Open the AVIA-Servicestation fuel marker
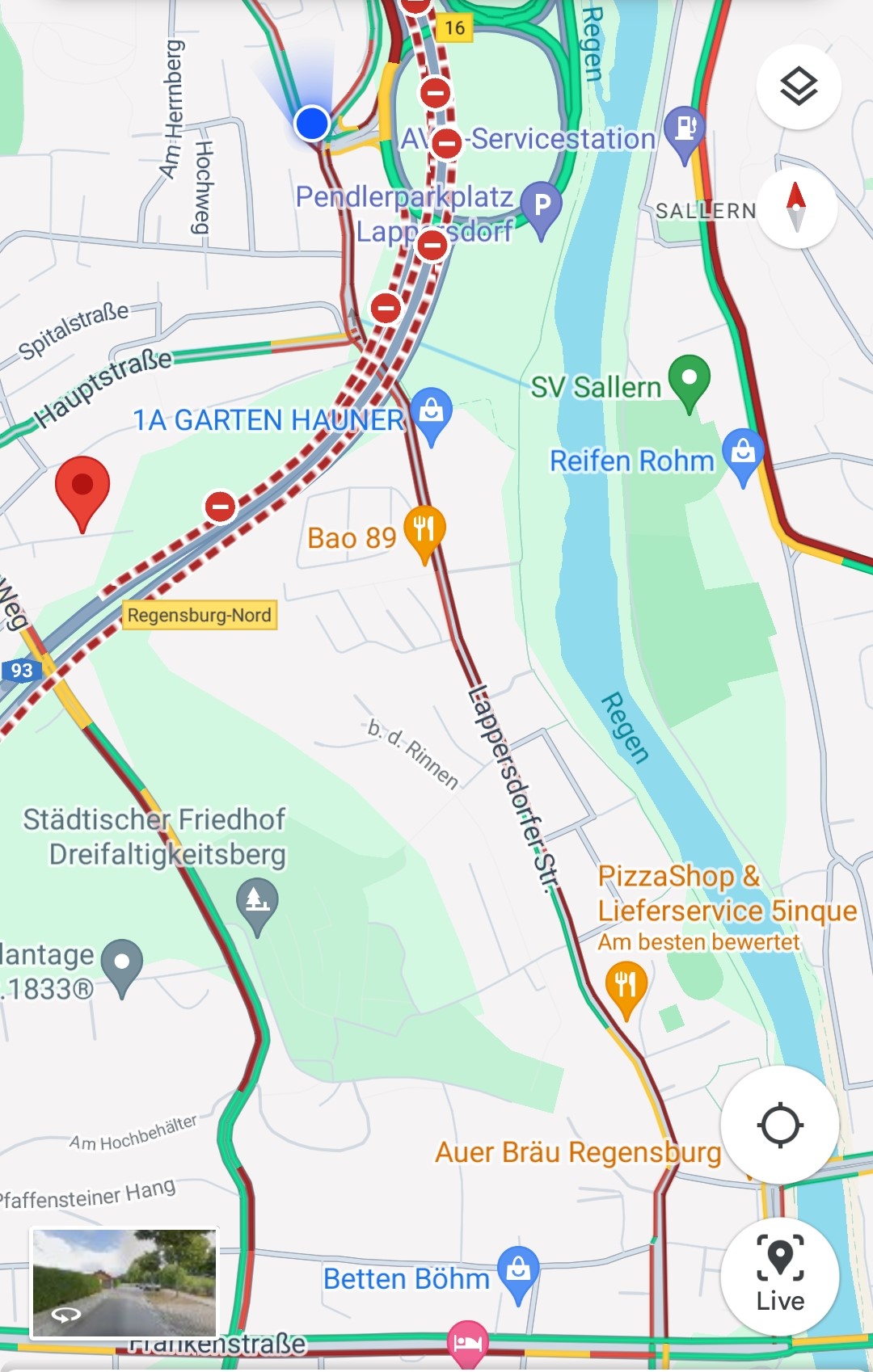 pos(685,129)
